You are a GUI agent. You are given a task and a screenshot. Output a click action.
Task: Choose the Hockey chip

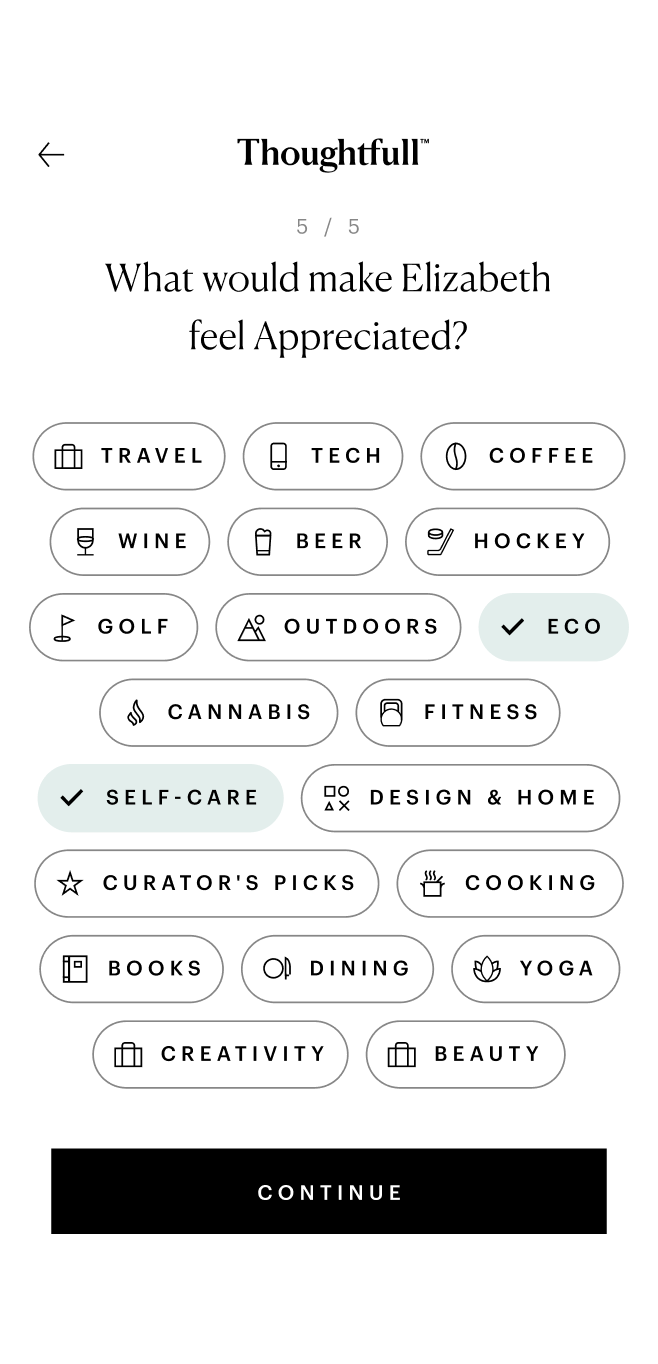click(507, 542)
